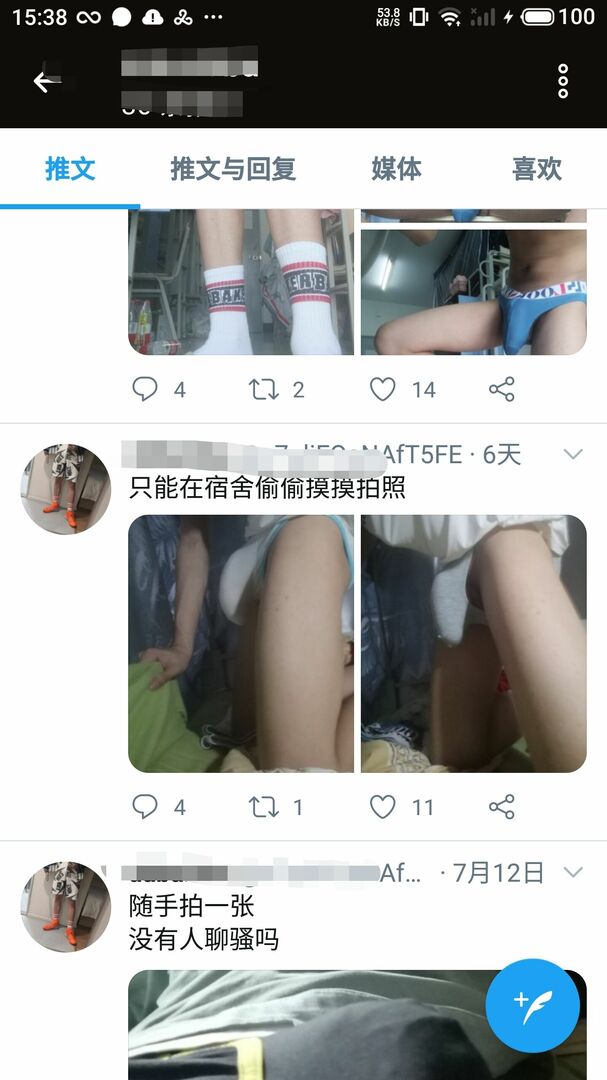Image resolution: width=607 pixels, height=1080 pixels.
Task: Reply to the tweet with 14 likes
Action: [x=146, y=389]
